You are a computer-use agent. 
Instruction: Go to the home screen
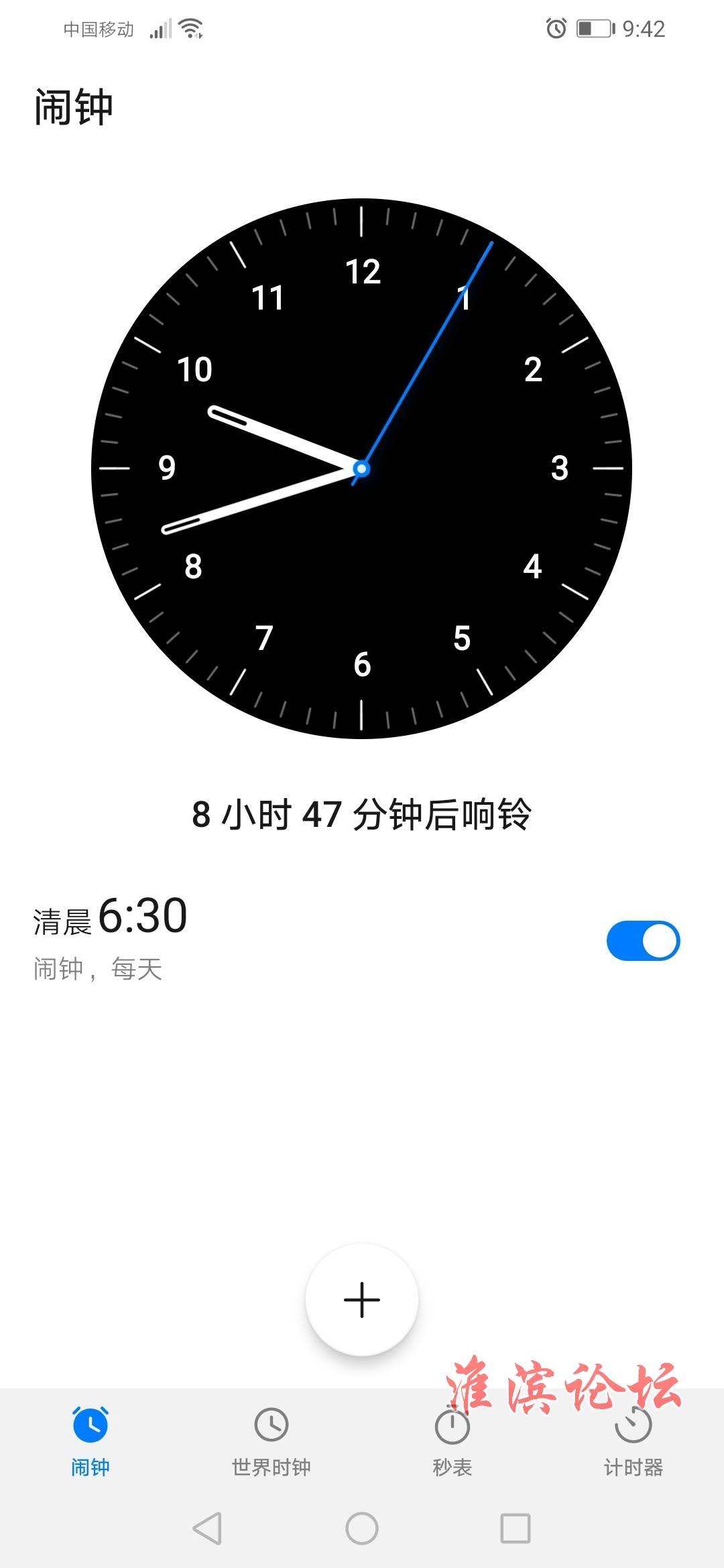click(362, 1528)
